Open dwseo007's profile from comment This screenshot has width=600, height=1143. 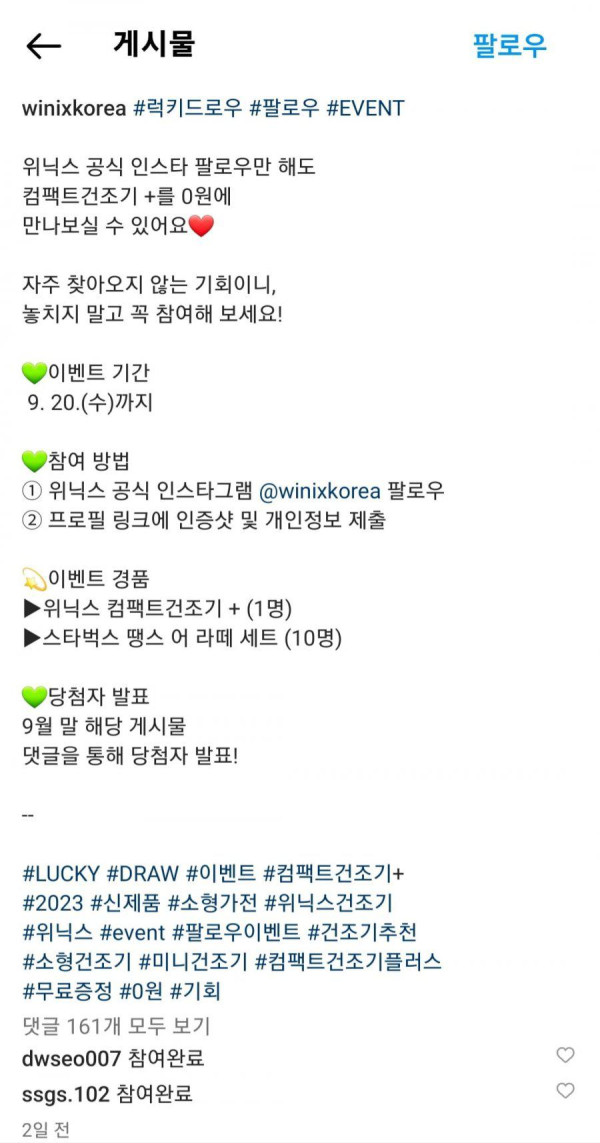click(70, 1058)
